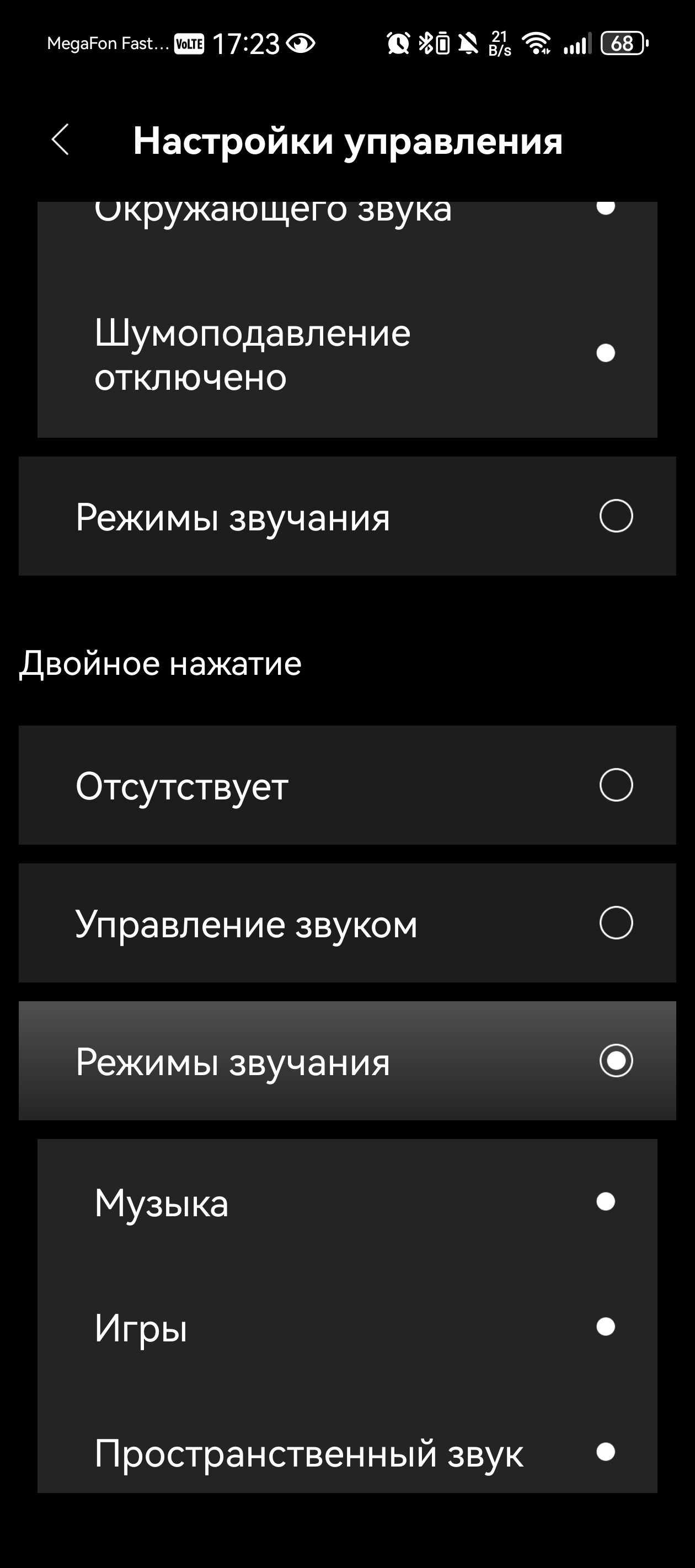Toggle the Пространственный звук mode
Image resolution: width=695 pixels, height=1568 pixels.
(605, 1452)
